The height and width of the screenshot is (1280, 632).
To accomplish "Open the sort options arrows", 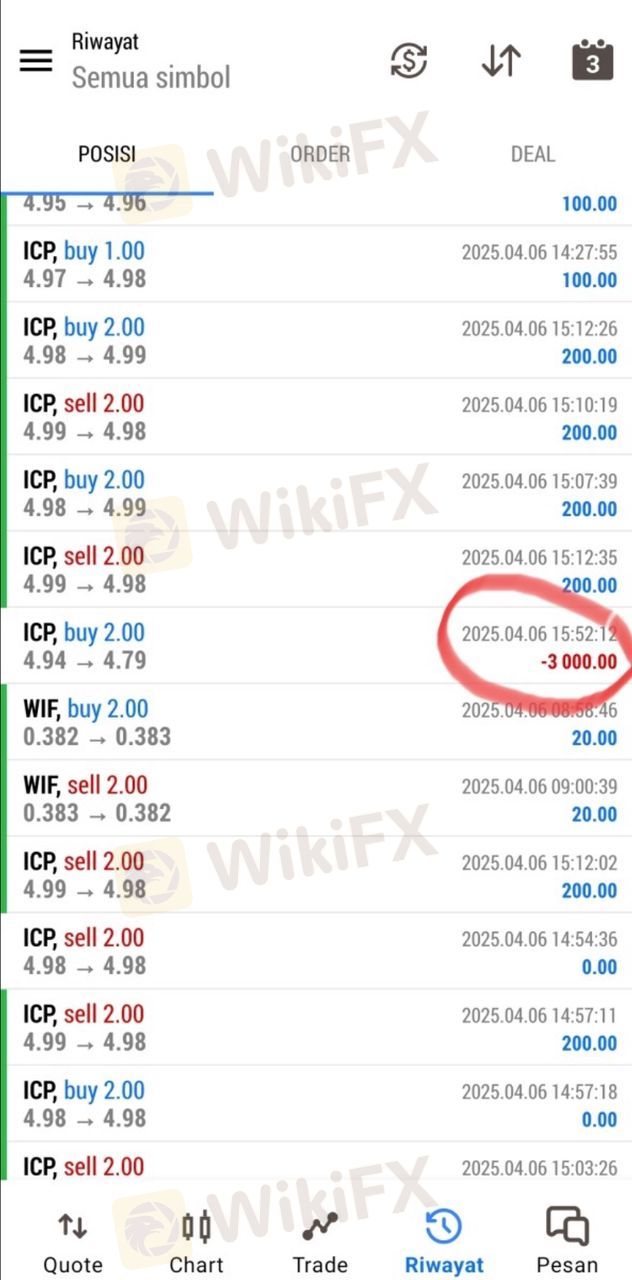I will [x=501, y=61].
